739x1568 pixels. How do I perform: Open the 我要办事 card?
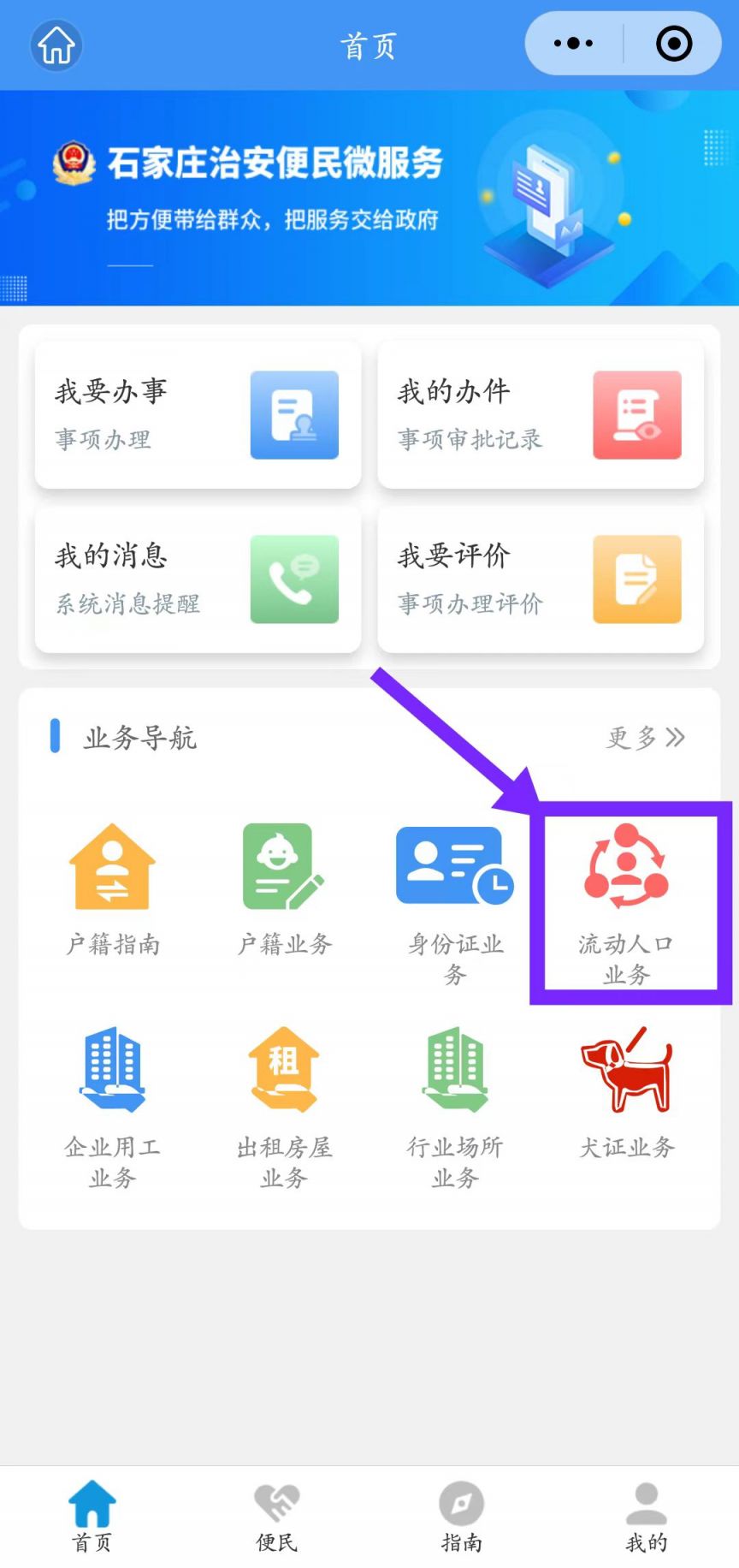click(198, 415)
